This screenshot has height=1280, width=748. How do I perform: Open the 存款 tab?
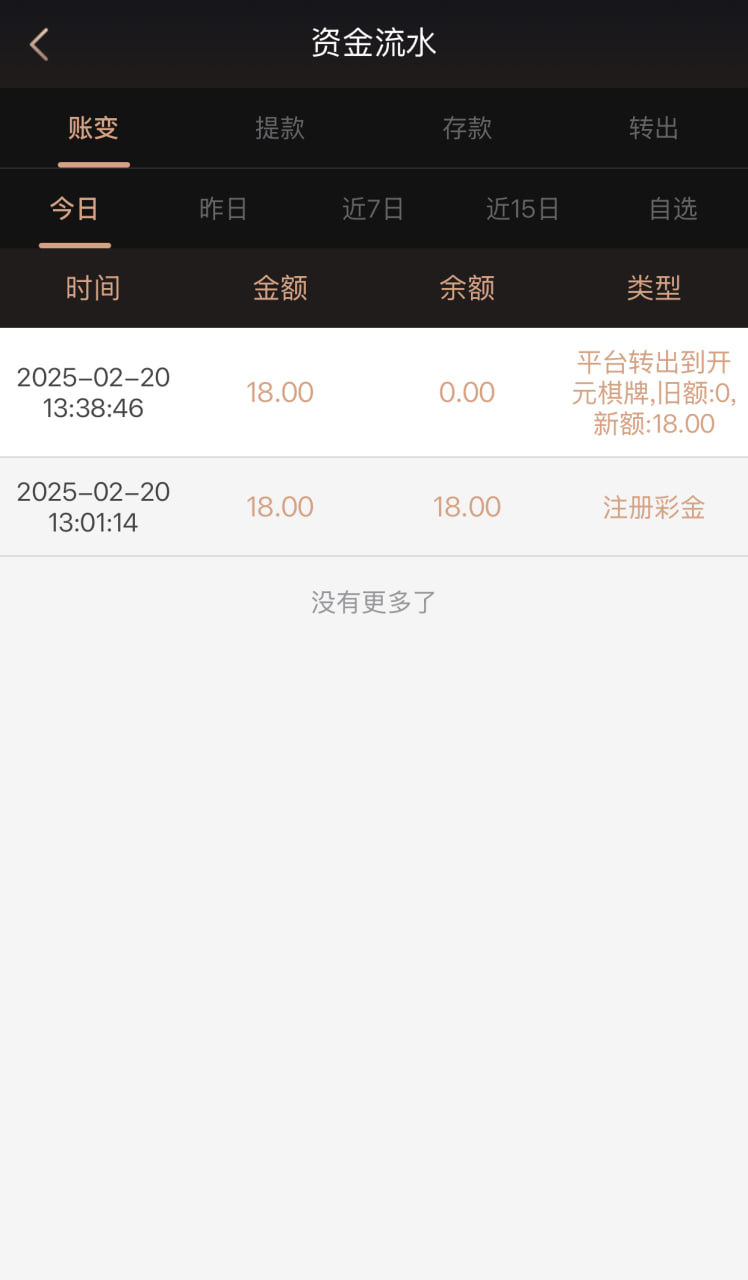[467, 128]
